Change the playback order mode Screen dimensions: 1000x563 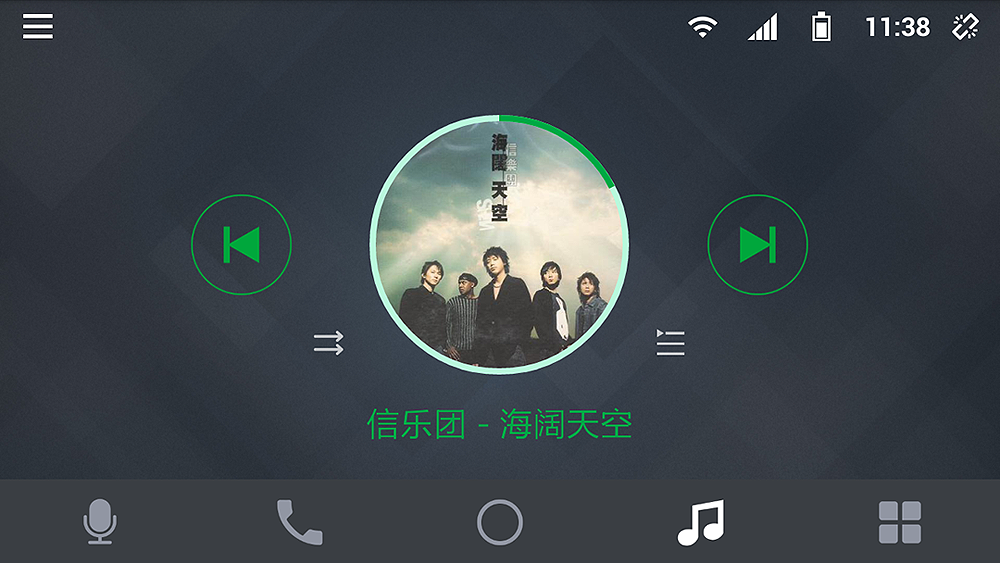tap(328, 344)
